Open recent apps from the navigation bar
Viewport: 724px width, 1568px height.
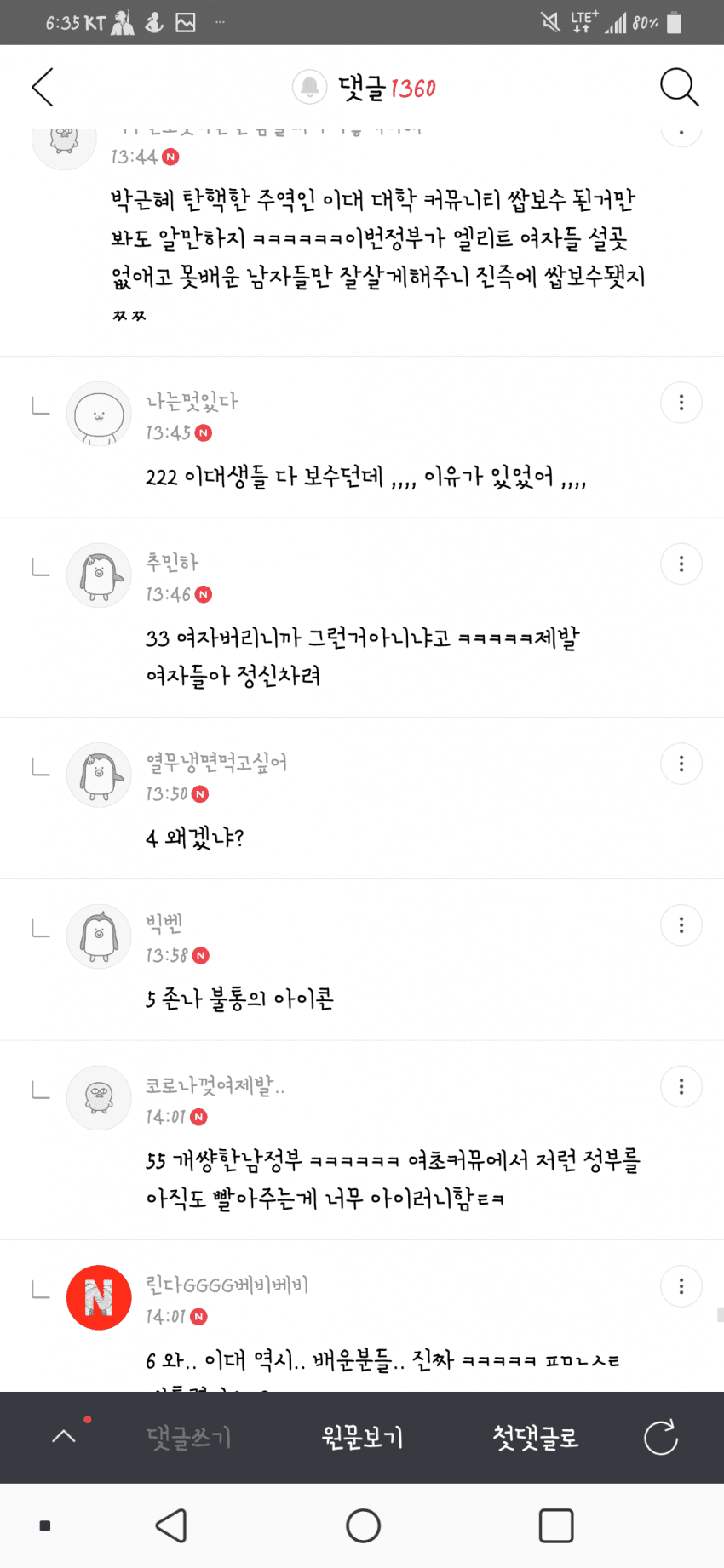(x=556, y=1525)
